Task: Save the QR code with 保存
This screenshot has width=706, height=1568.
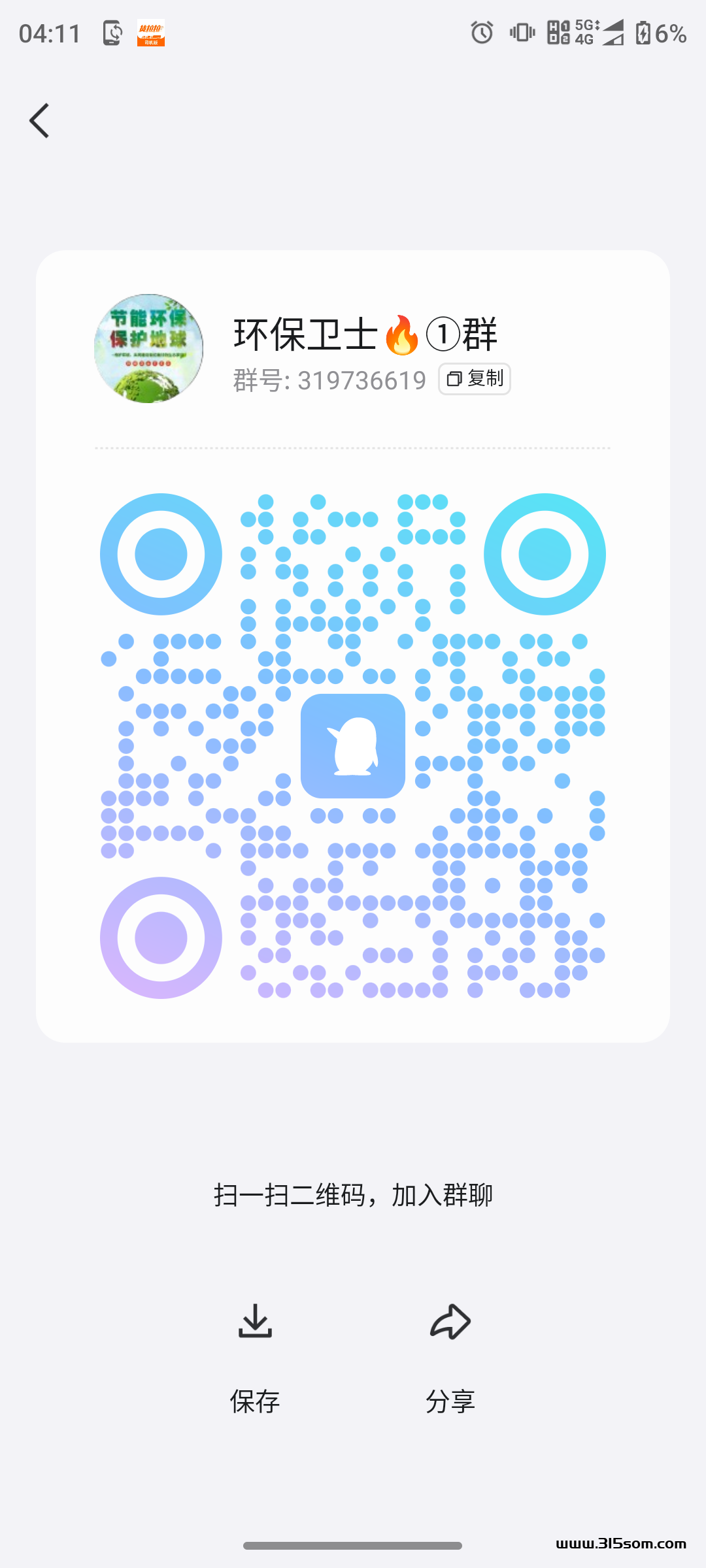Action: [255, 1356]
